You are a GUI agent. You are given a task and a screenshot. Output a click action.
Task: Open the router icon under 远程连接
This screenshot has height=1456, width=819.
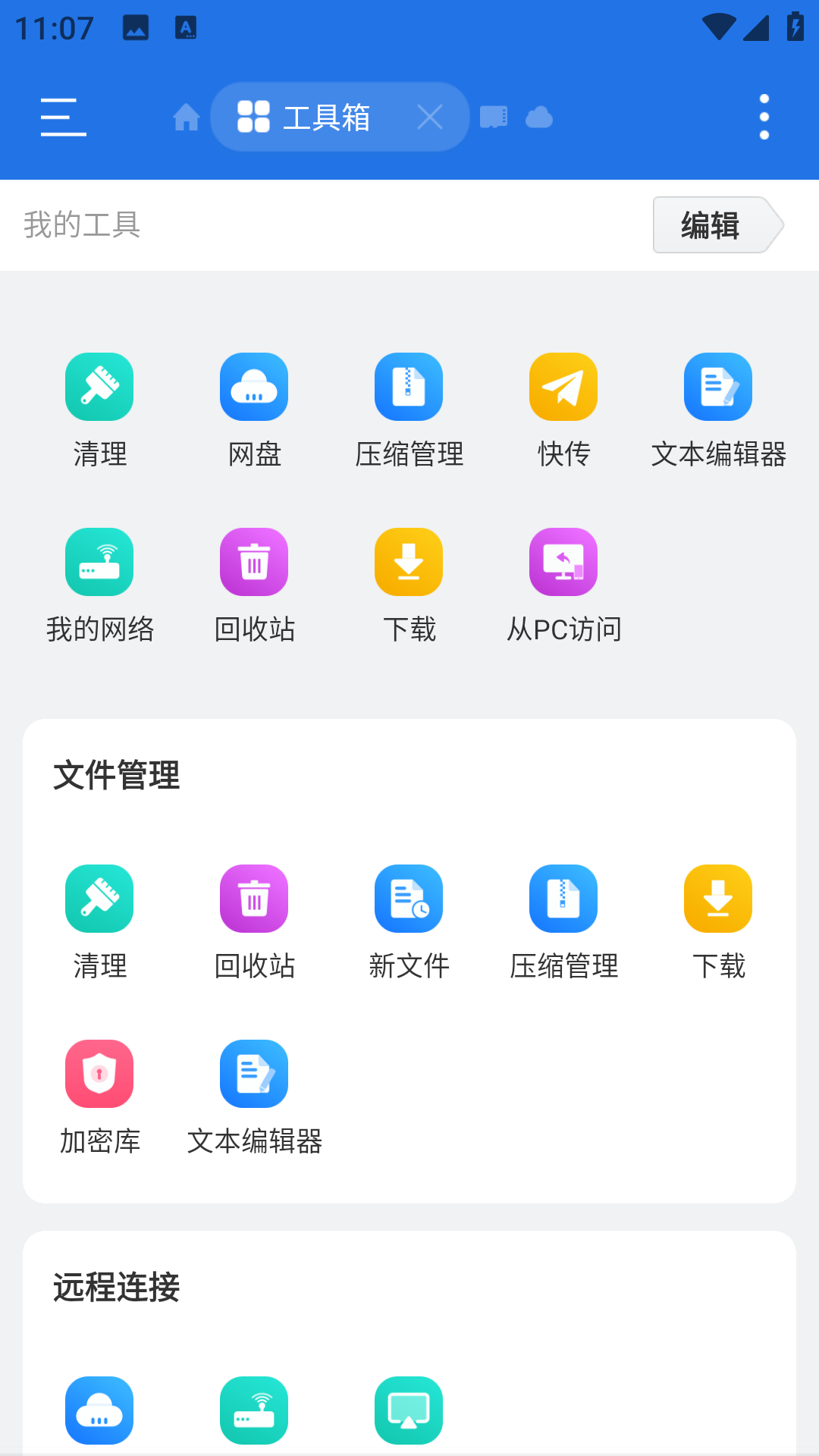tap(254, 1410)
